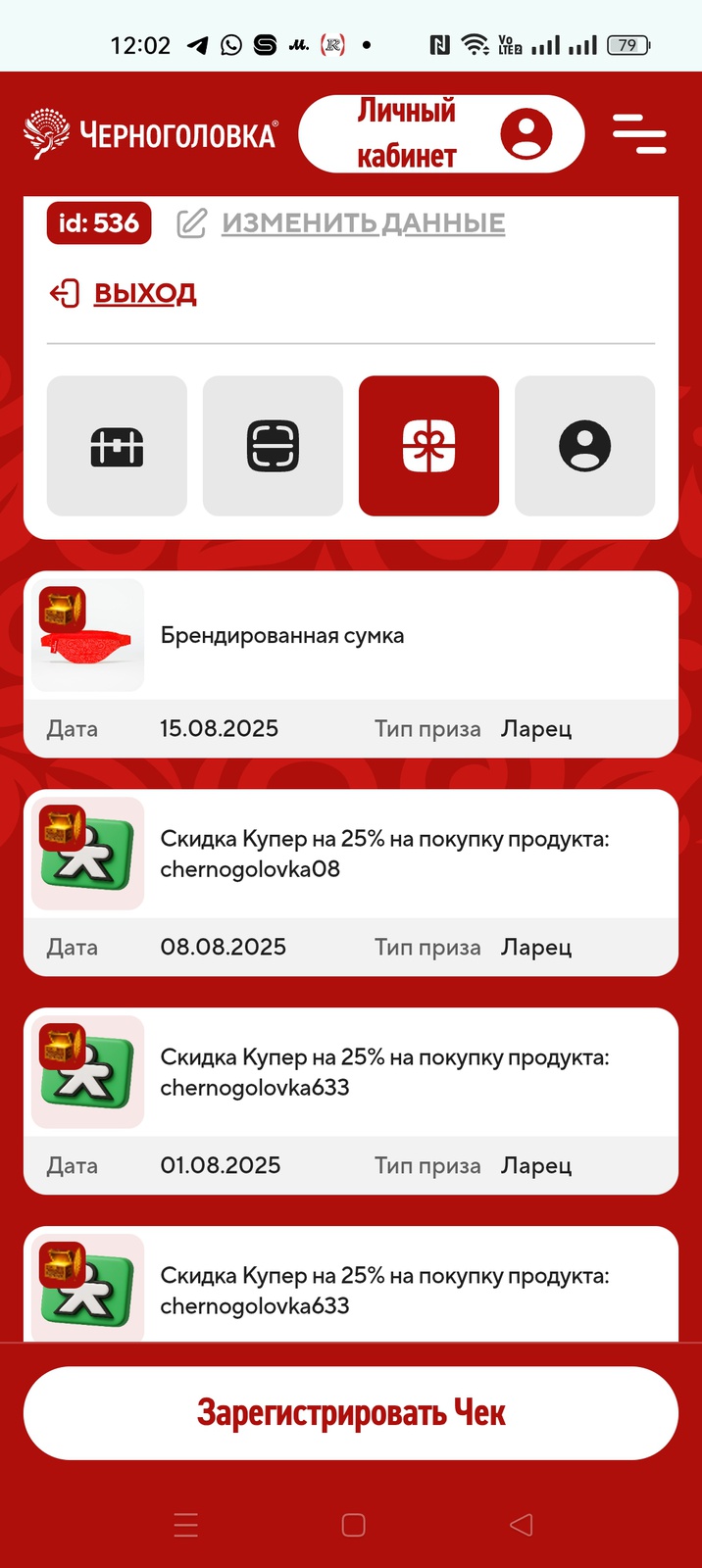Log out via ВЫХОД link

tap(144, 293)
